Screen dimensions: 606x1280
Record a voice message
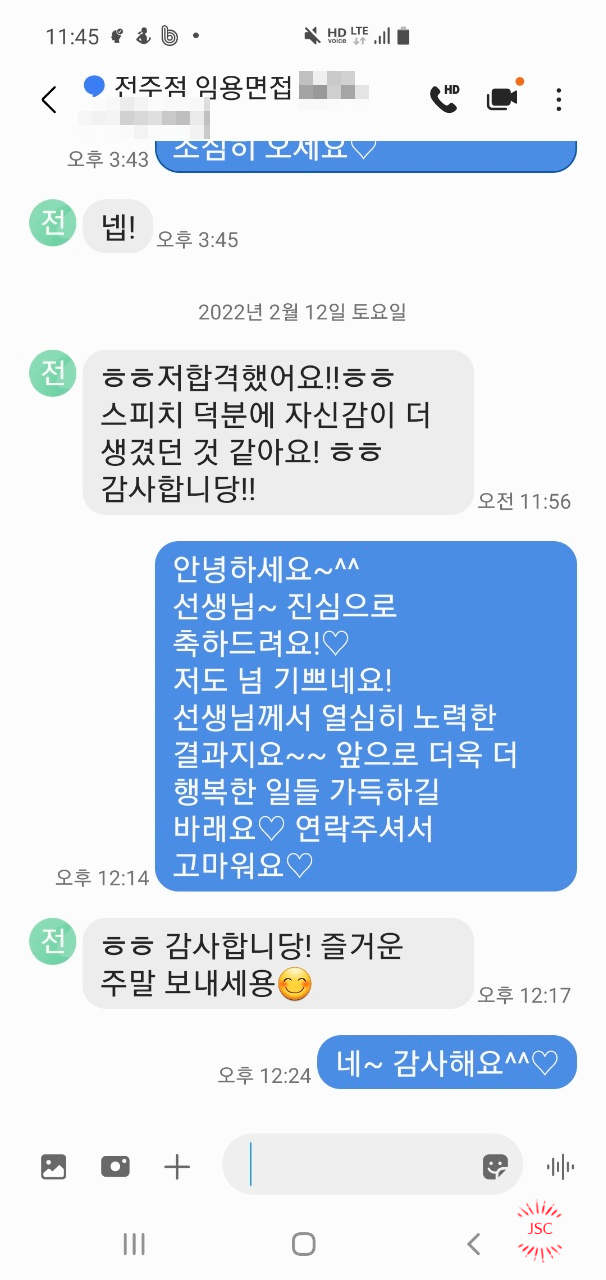pos(560,1166)
